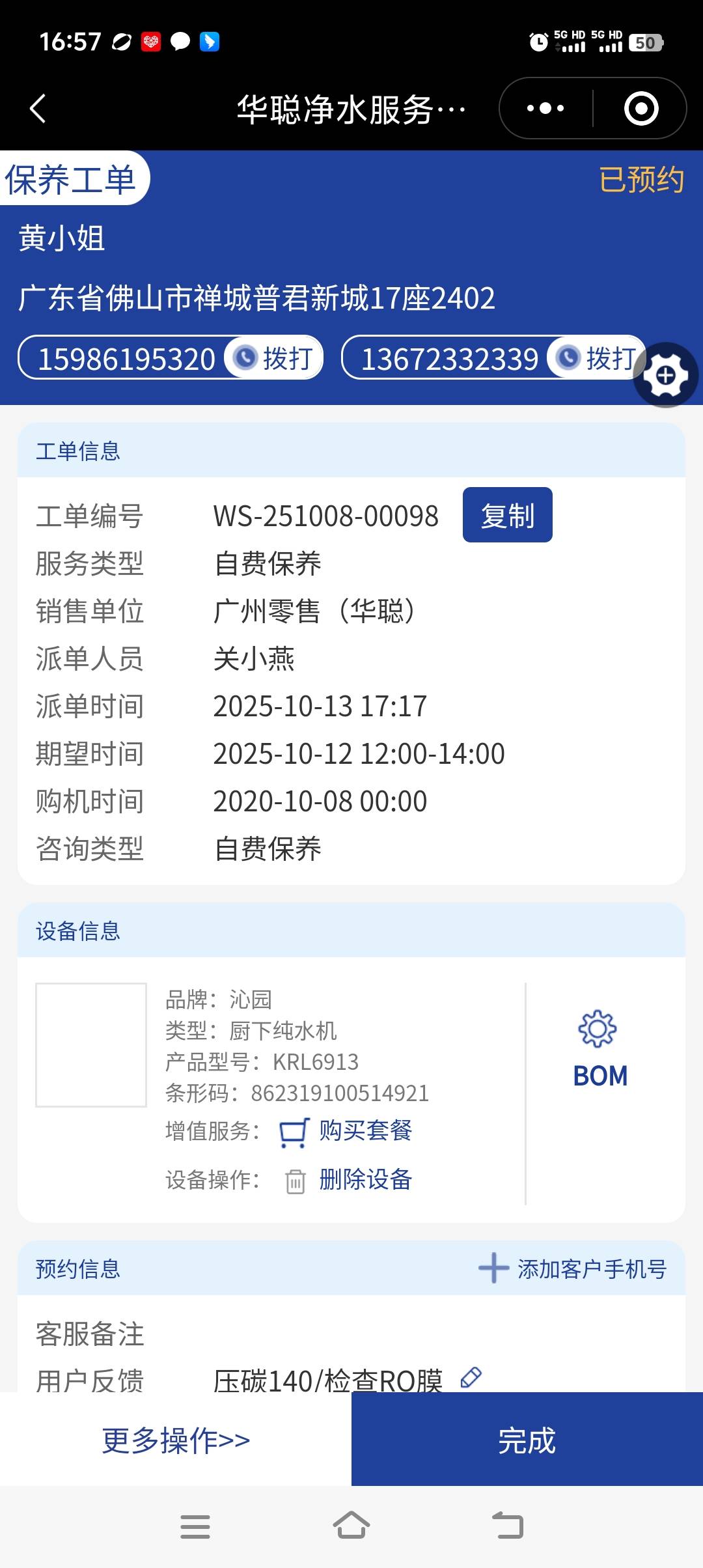Image resolution: width=703 pixels, height=1568 pixels.
Task: Go back using the top-left arrow
Action: click(x=38, y=108)
